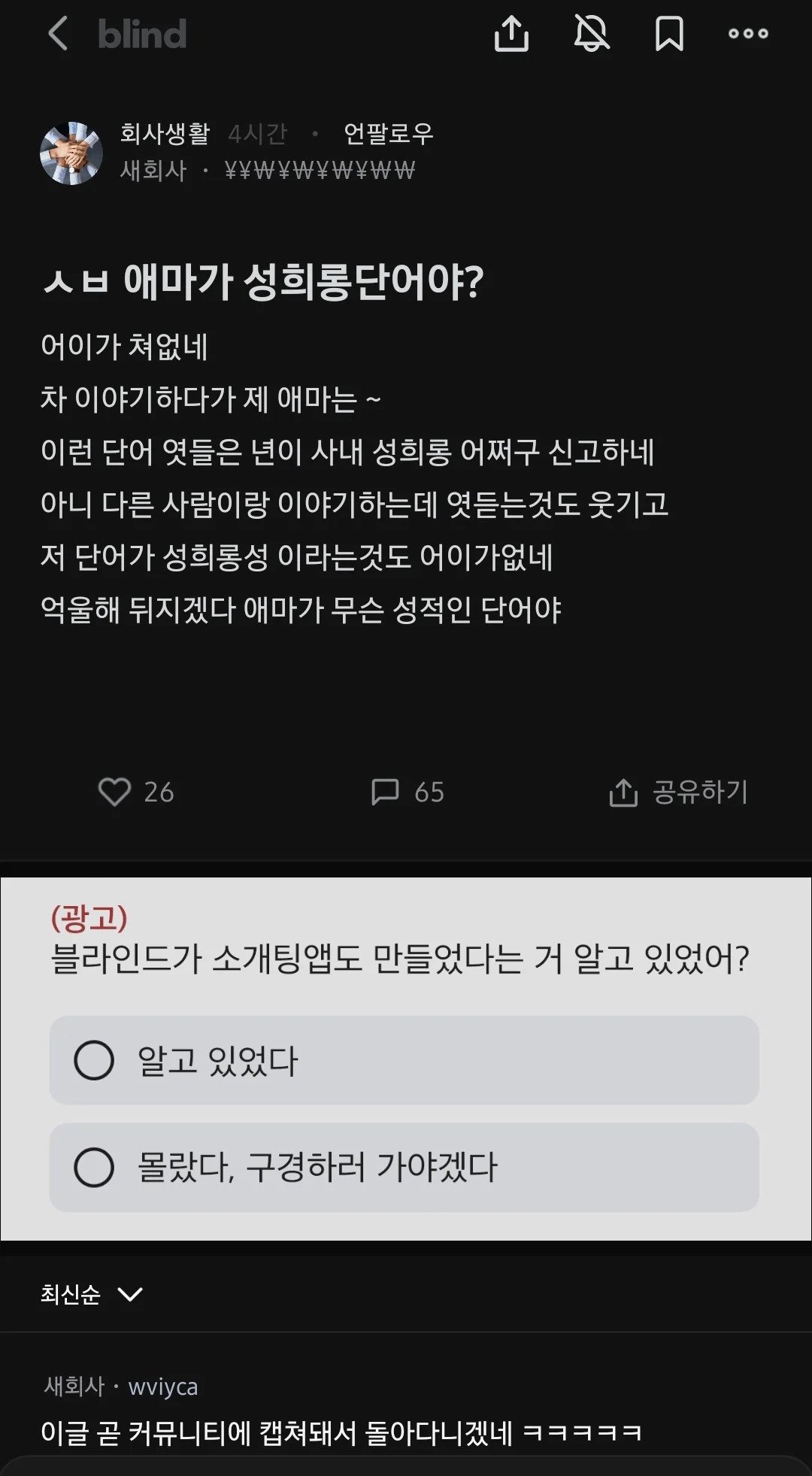Mute post notifications via the bell icon
Image resolution: width=812 pixels, height=1476 pixels.
[592, 33]
